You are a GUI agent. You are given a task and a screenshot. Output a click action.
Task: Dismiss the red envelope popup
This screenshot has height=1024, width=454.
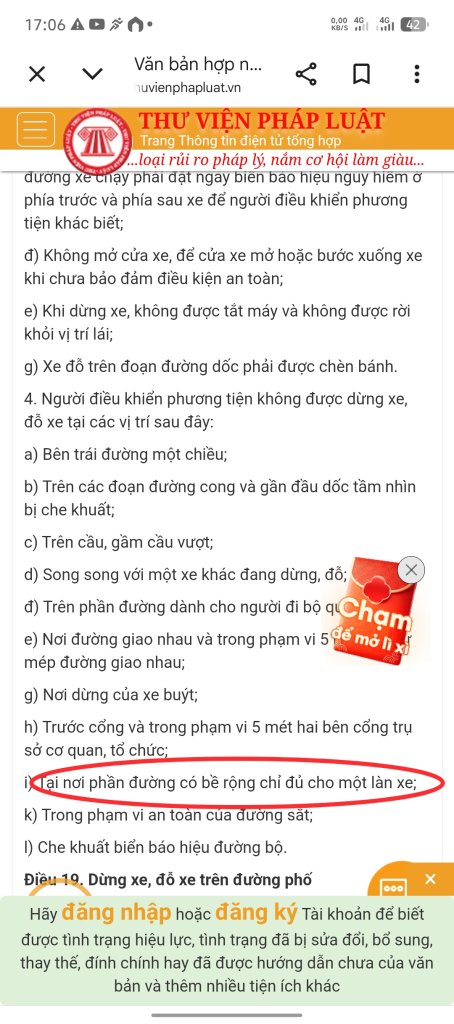pos(411,570)
